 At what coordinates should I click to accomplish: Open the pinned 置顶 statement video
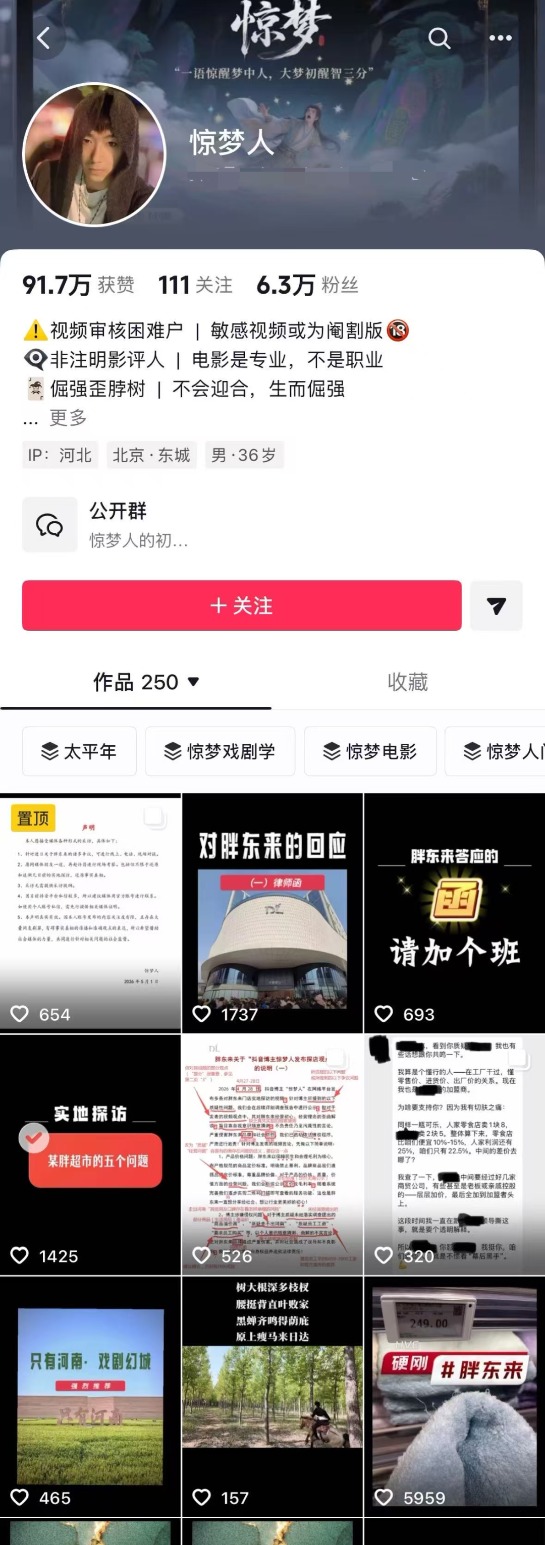[x=90, y=913]
